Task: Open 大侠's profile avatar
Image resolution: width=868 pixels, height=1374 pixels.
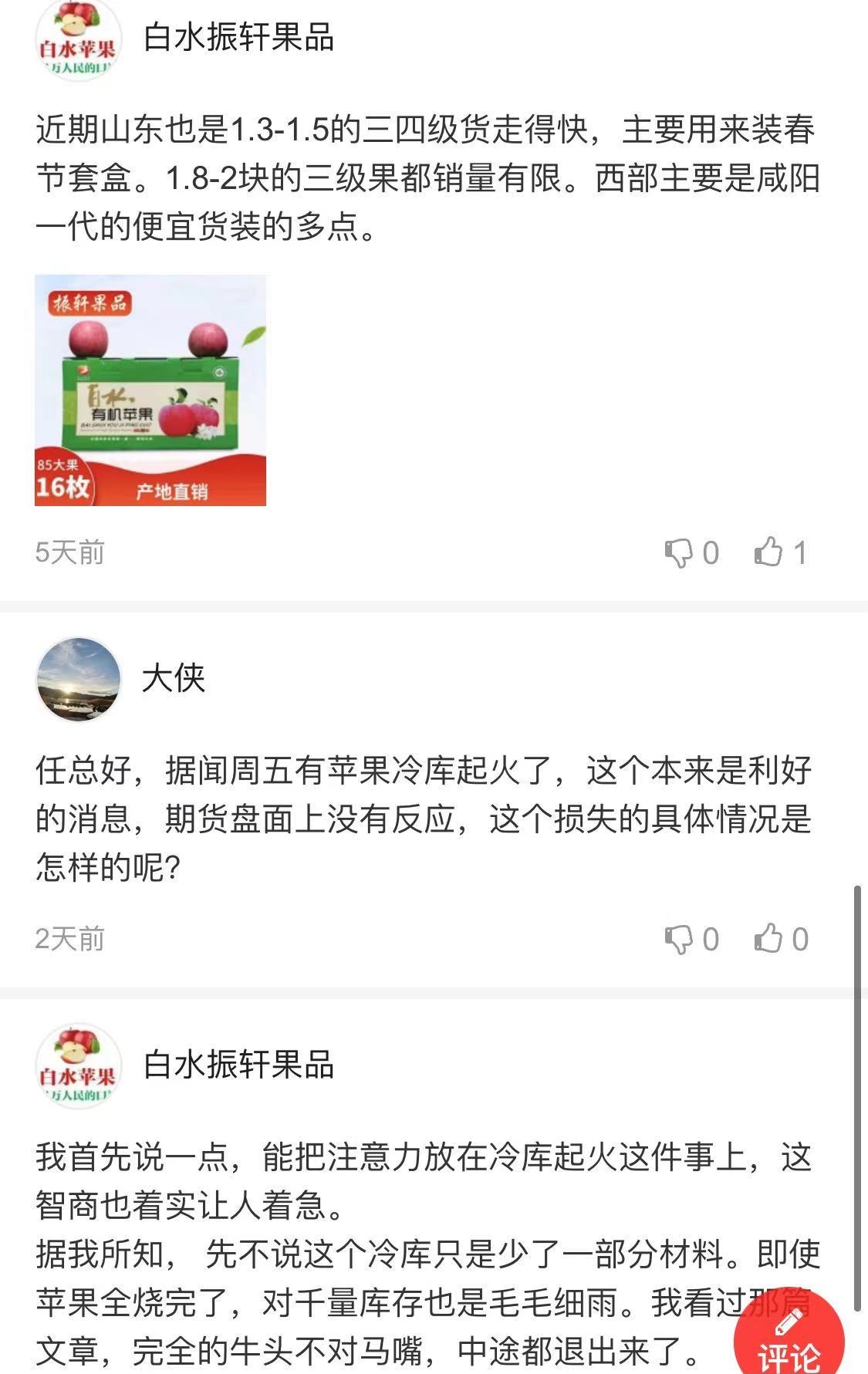Action: click(x=78, y=680)
